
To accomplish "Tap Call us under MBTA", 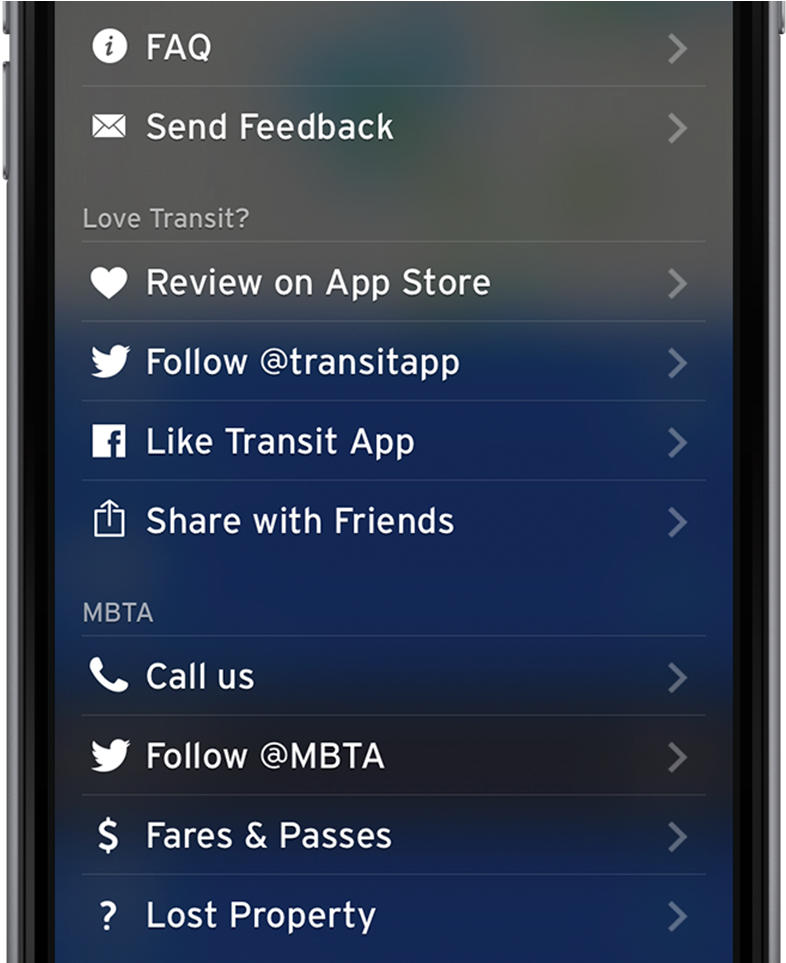I will click(392, 677).
